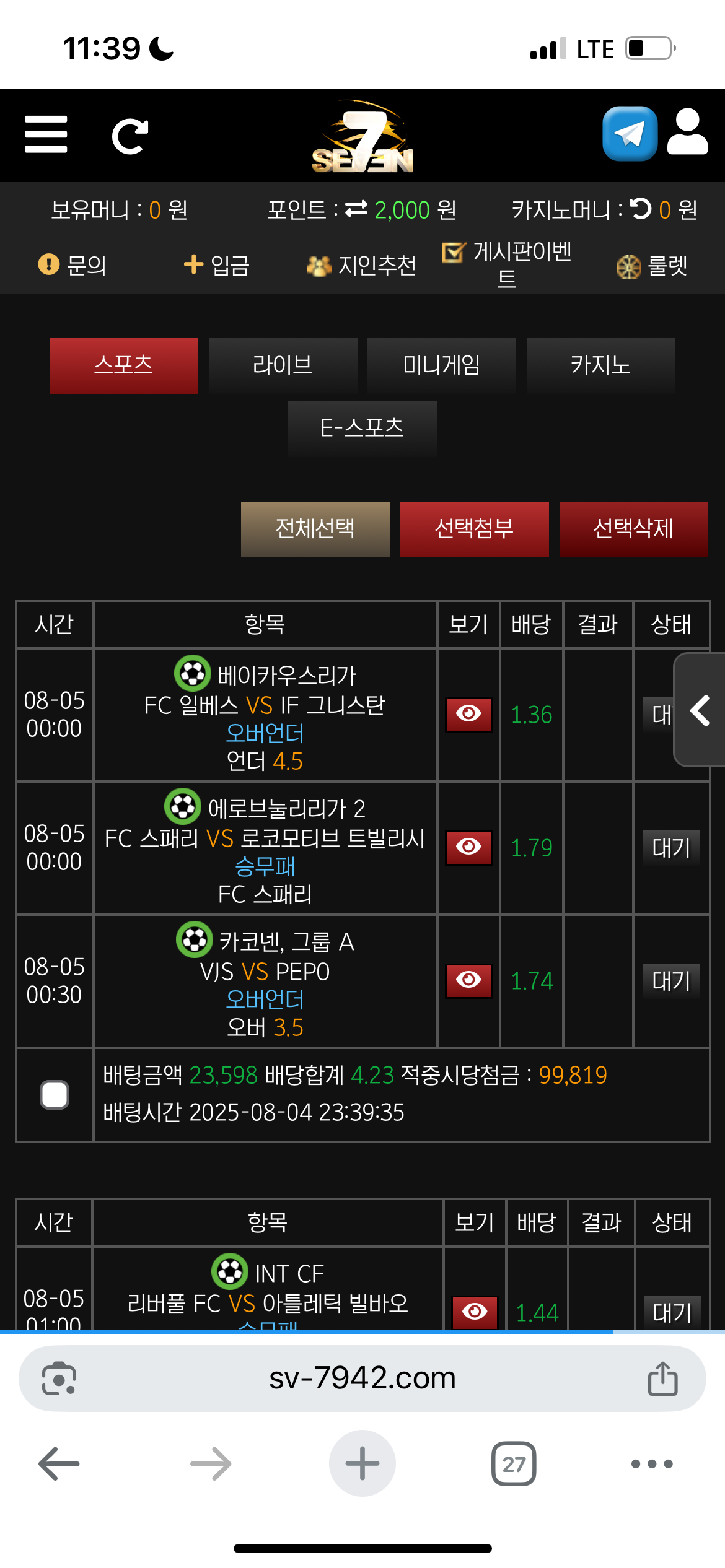The width and height of the screenshot is (725, 1568).
Task: Delete selected with 선택삭제
Action: 633,529
